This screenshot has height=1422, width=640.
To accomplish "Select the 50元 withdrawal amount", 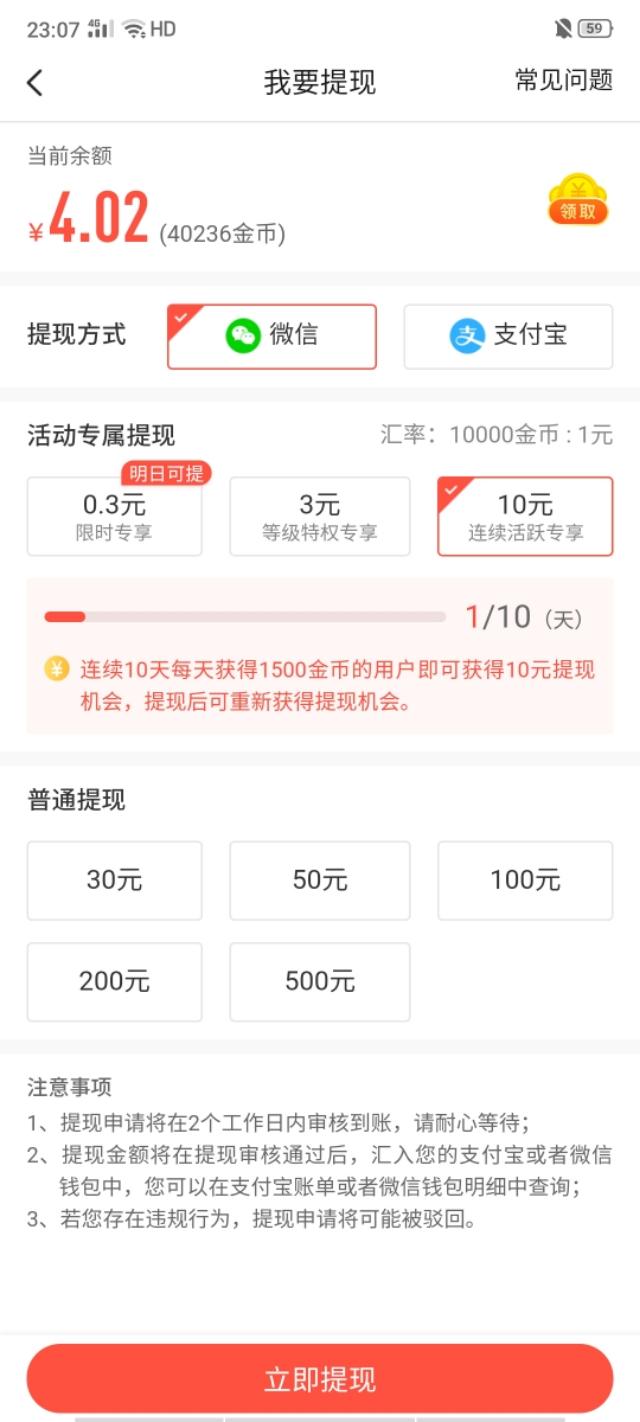I will point(320,880).
